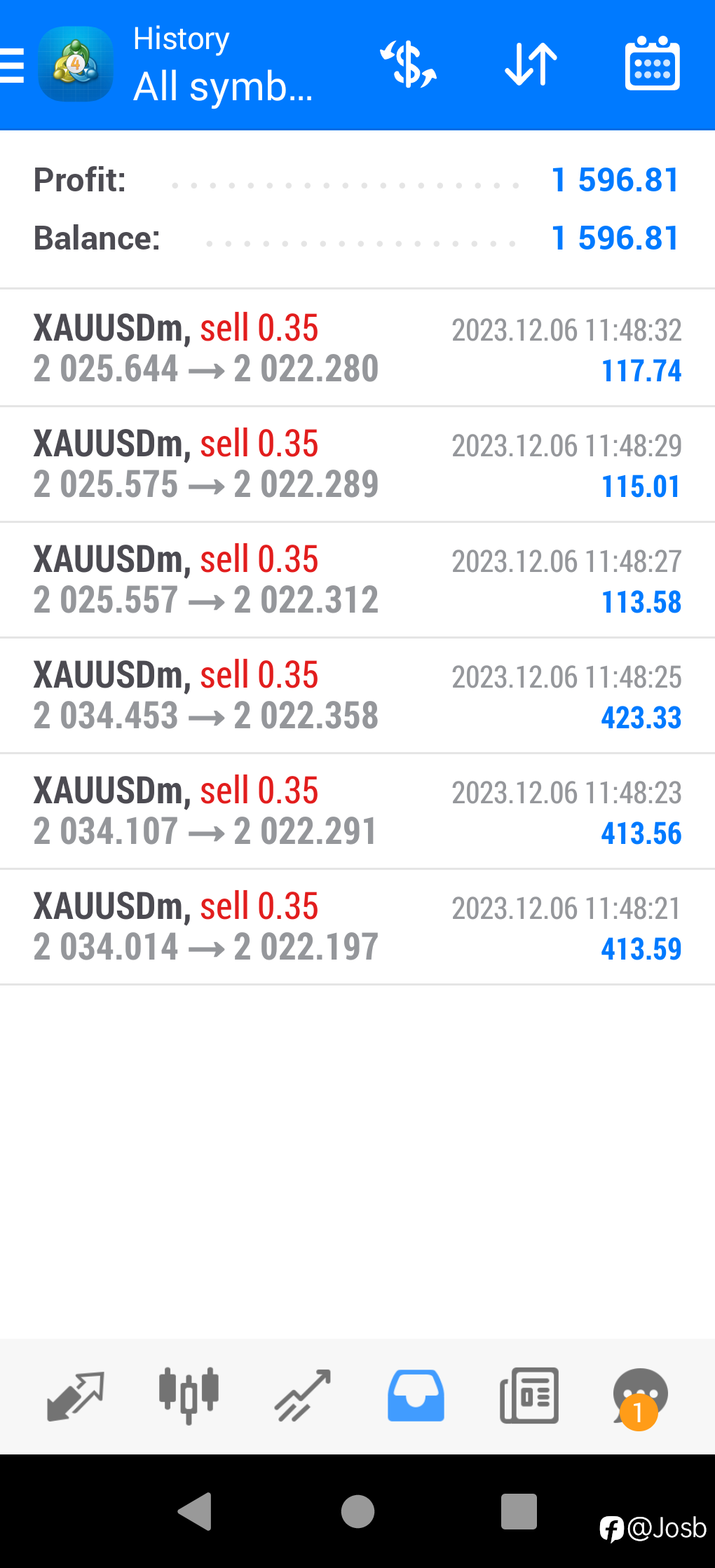View the trade with profit 423.33
The width and height of the screenshot is (715, 1568).
357,695
